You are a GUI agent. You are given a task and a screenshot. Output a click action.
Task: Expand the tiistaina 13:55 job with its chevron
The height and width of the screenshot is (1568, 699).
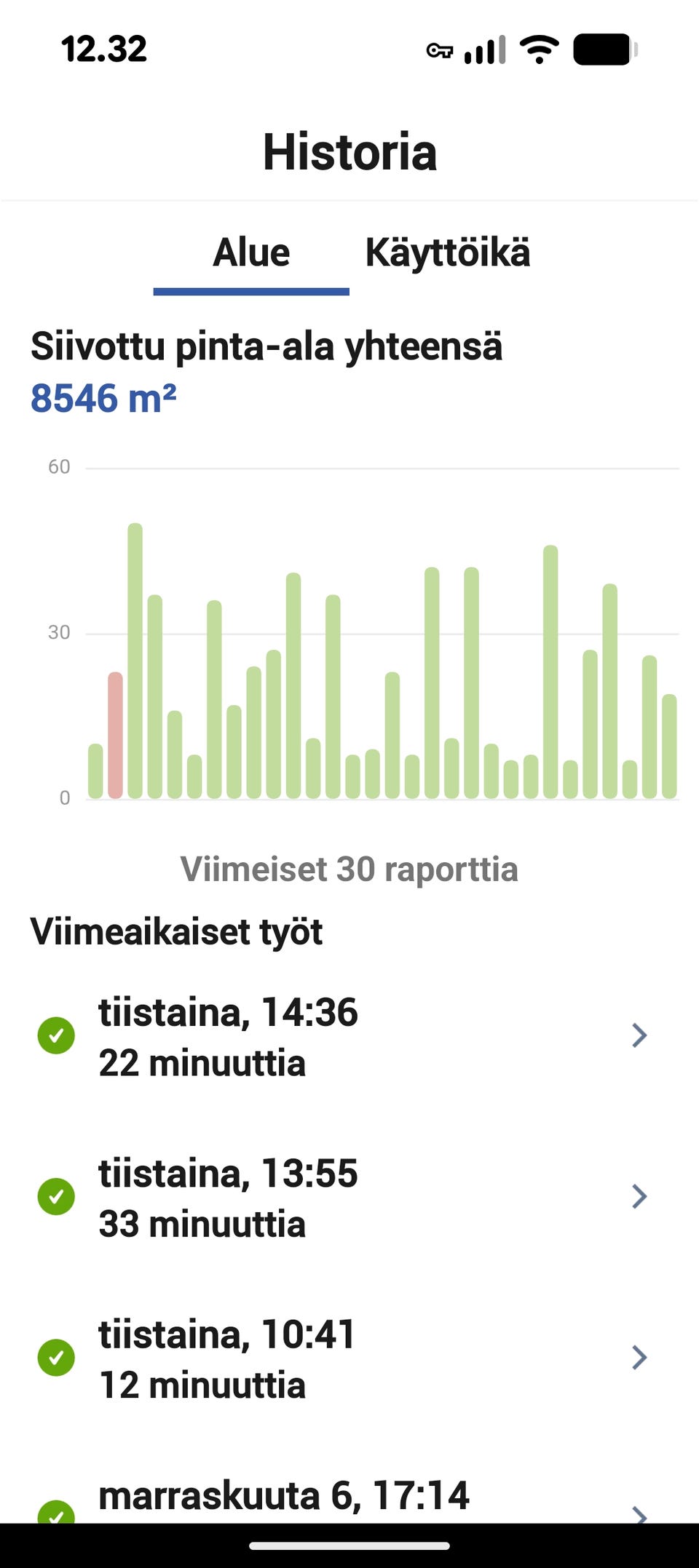[x=638, y=1196]
